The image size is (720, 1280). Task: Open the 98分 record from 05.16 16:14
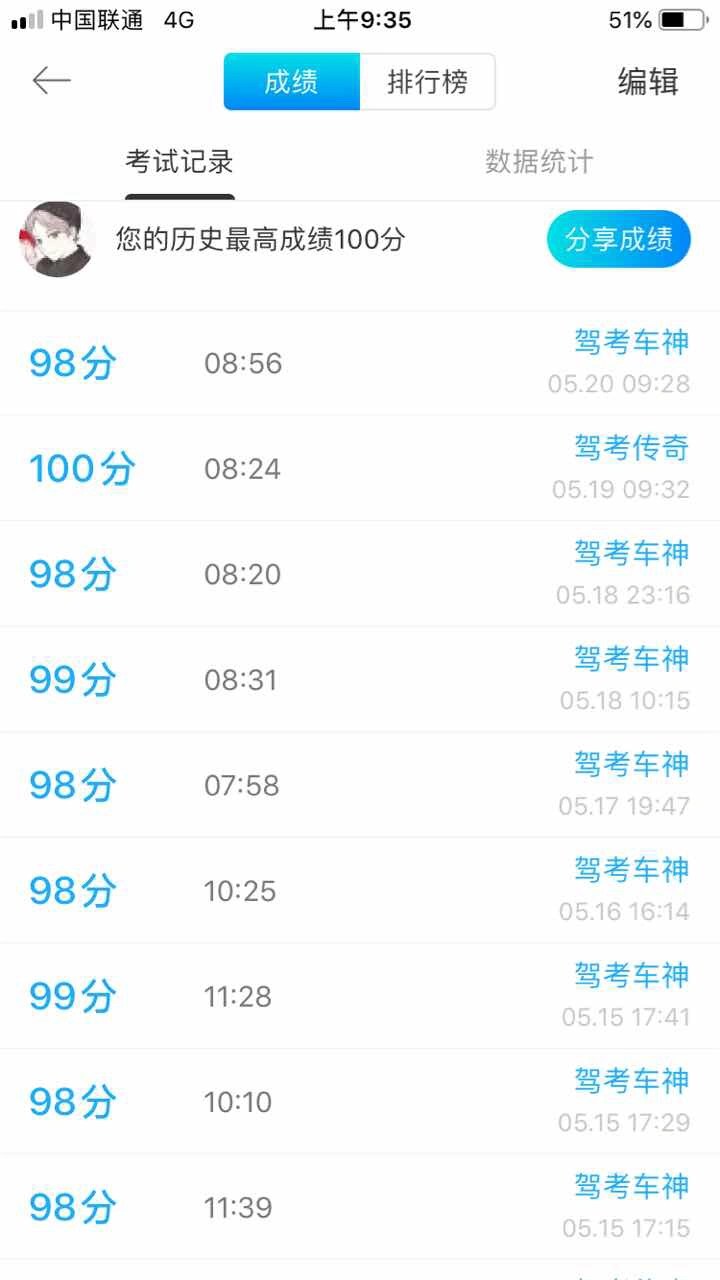point(360,890)
